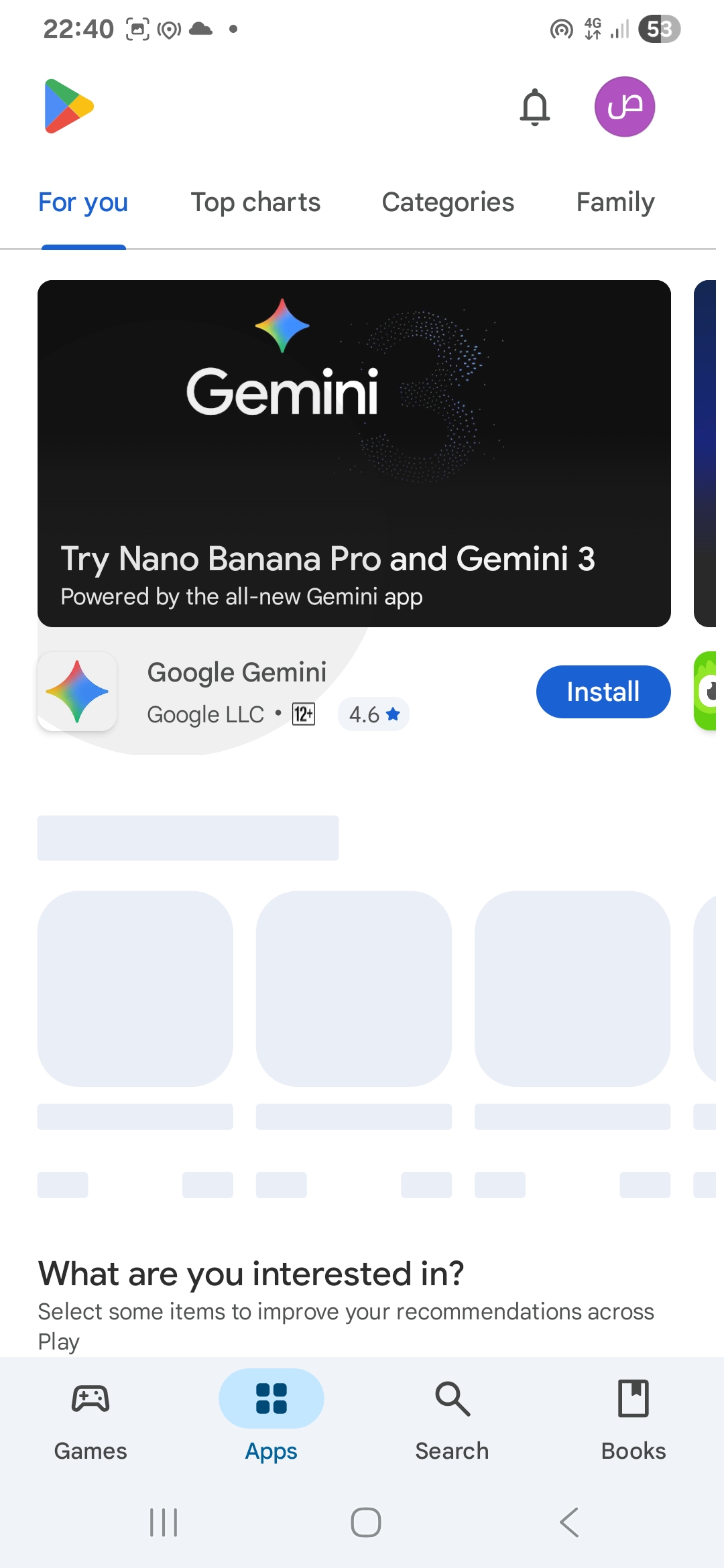
Task: Open the Family tab
Action: [615, 202]
